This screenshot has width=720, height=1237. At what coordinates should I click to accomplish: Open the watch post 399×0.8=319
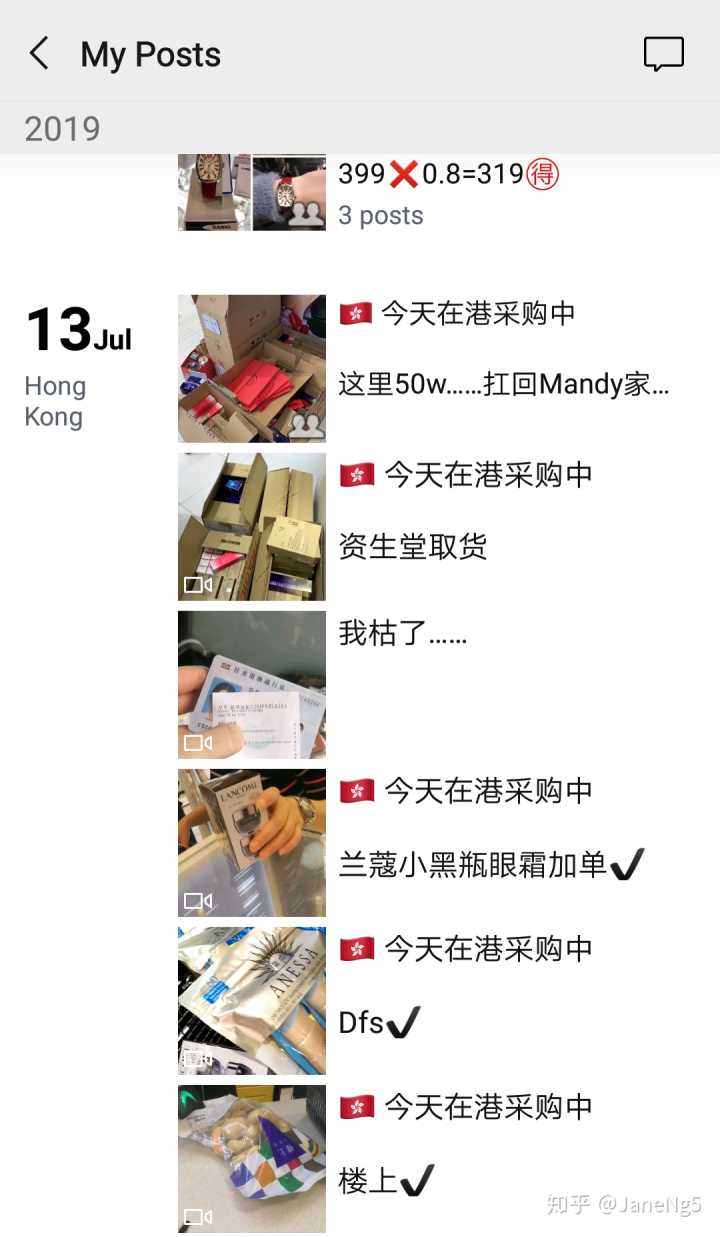click(x=447, y=191)
